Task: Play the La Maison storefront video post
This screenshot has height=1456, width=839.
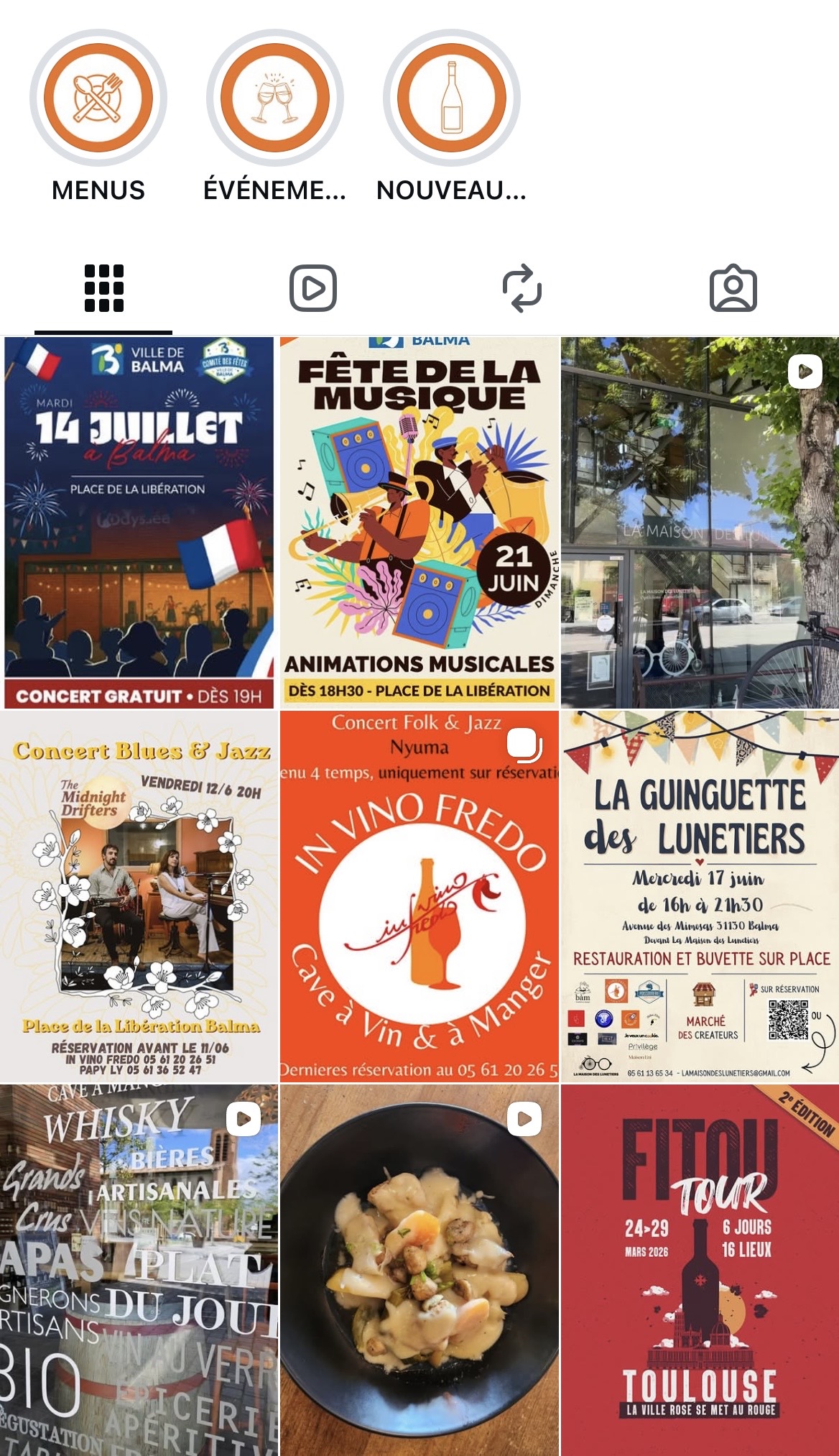Action: coord(700,522)
